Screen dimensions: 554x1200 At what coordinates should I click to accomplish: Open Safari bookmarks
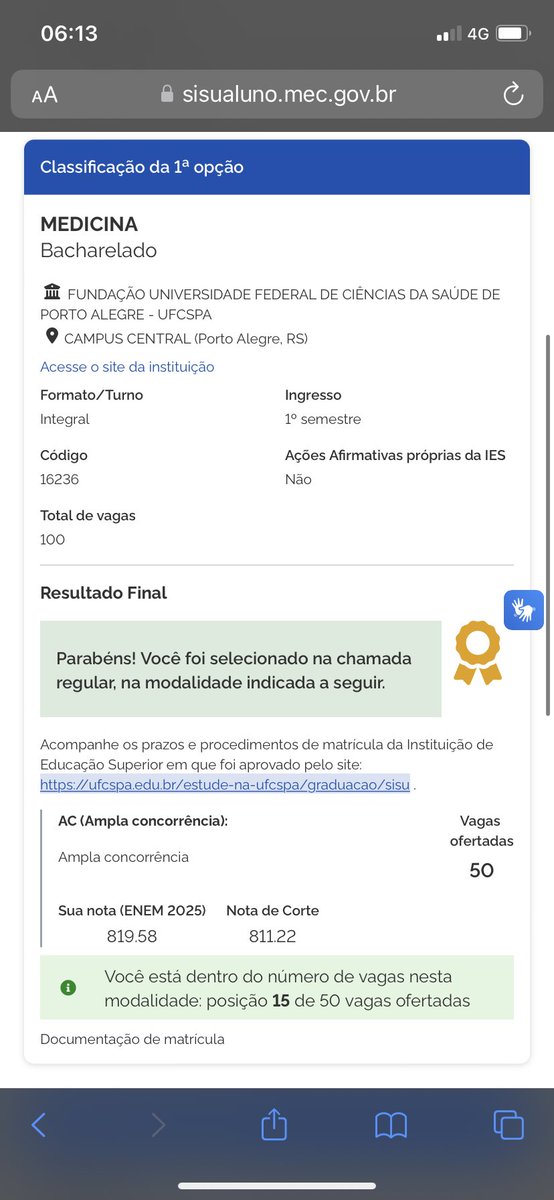tap(391, 1126)
